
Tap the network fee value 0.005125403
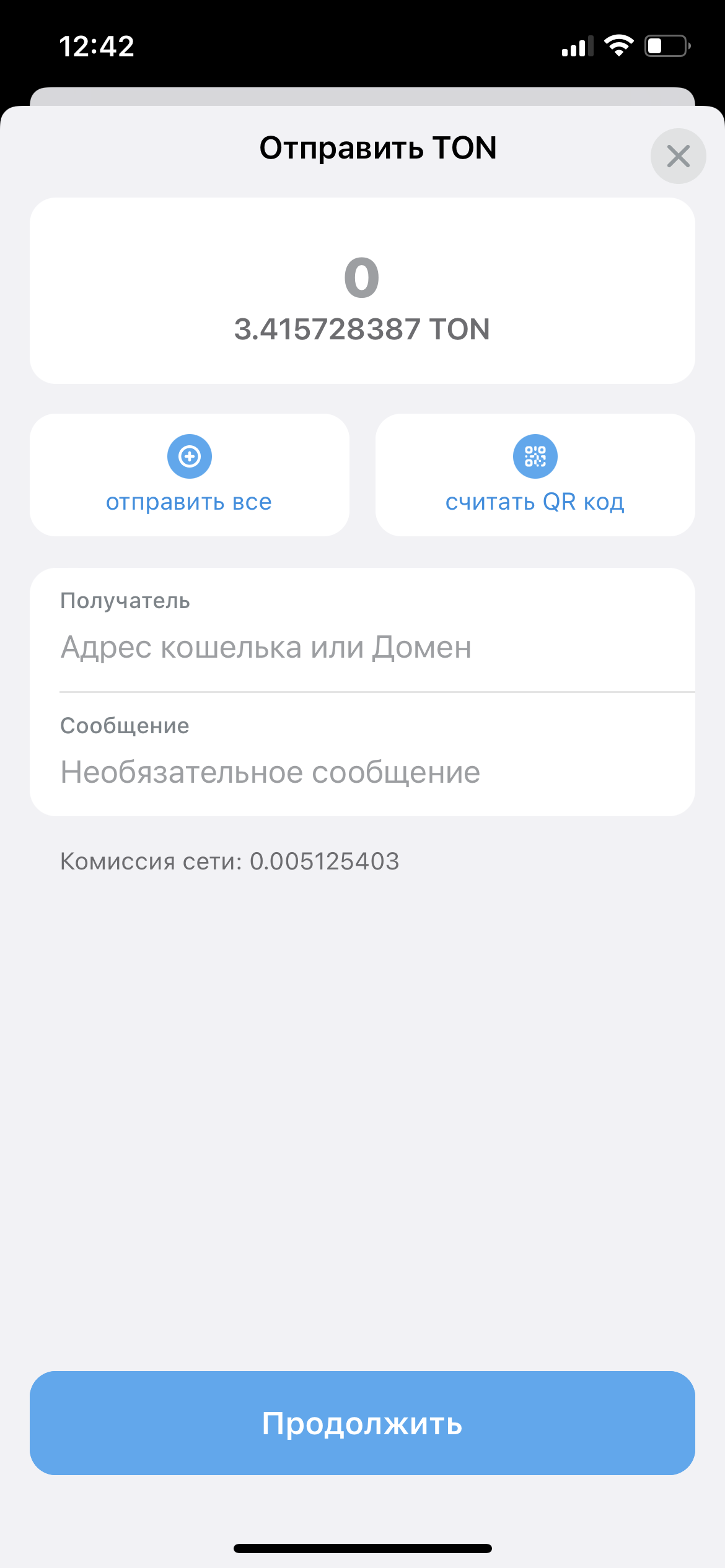[x=323, y=860]
